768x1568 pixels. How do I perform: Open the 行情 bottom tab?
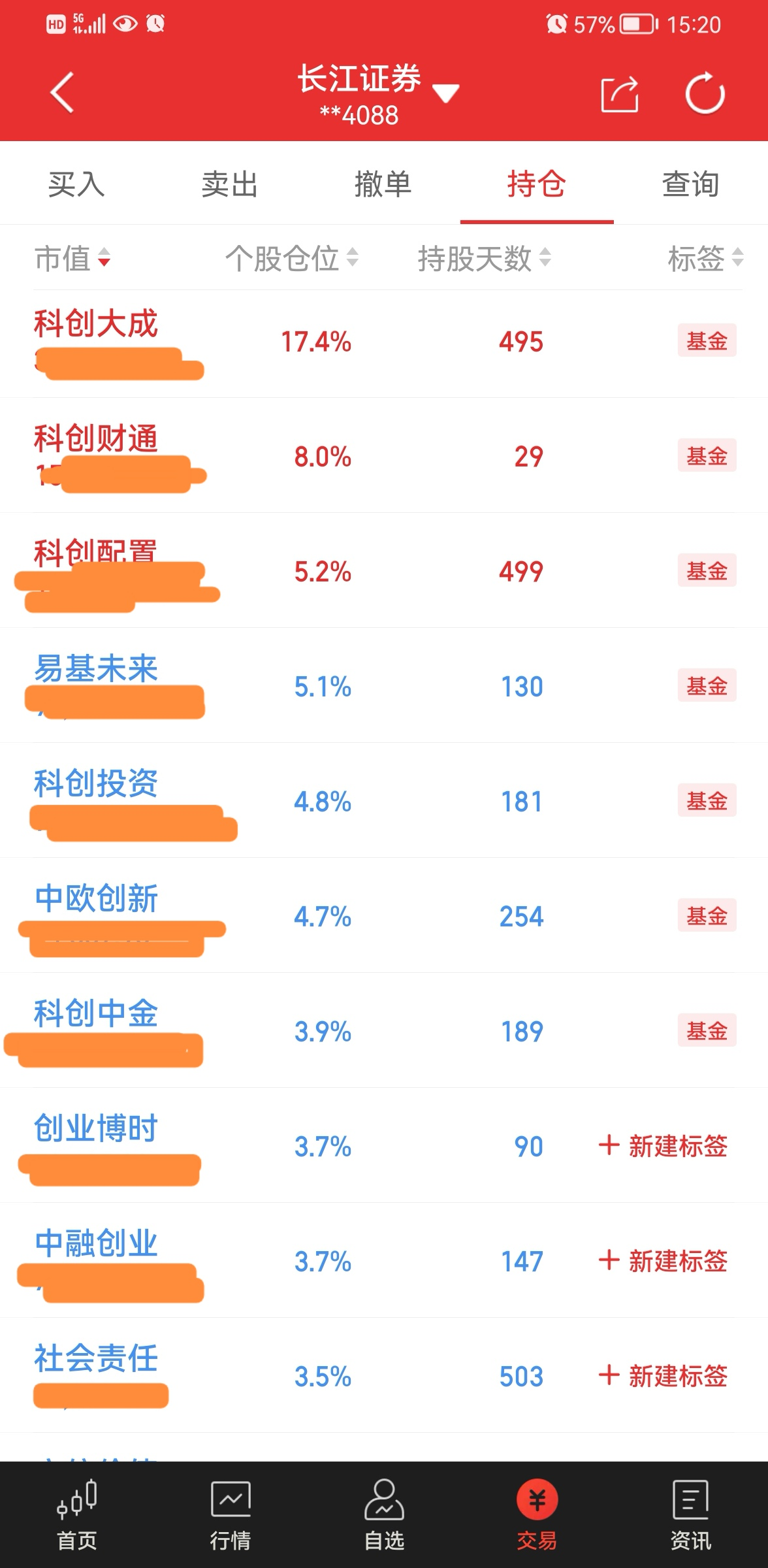click(x=230, y=1516)
